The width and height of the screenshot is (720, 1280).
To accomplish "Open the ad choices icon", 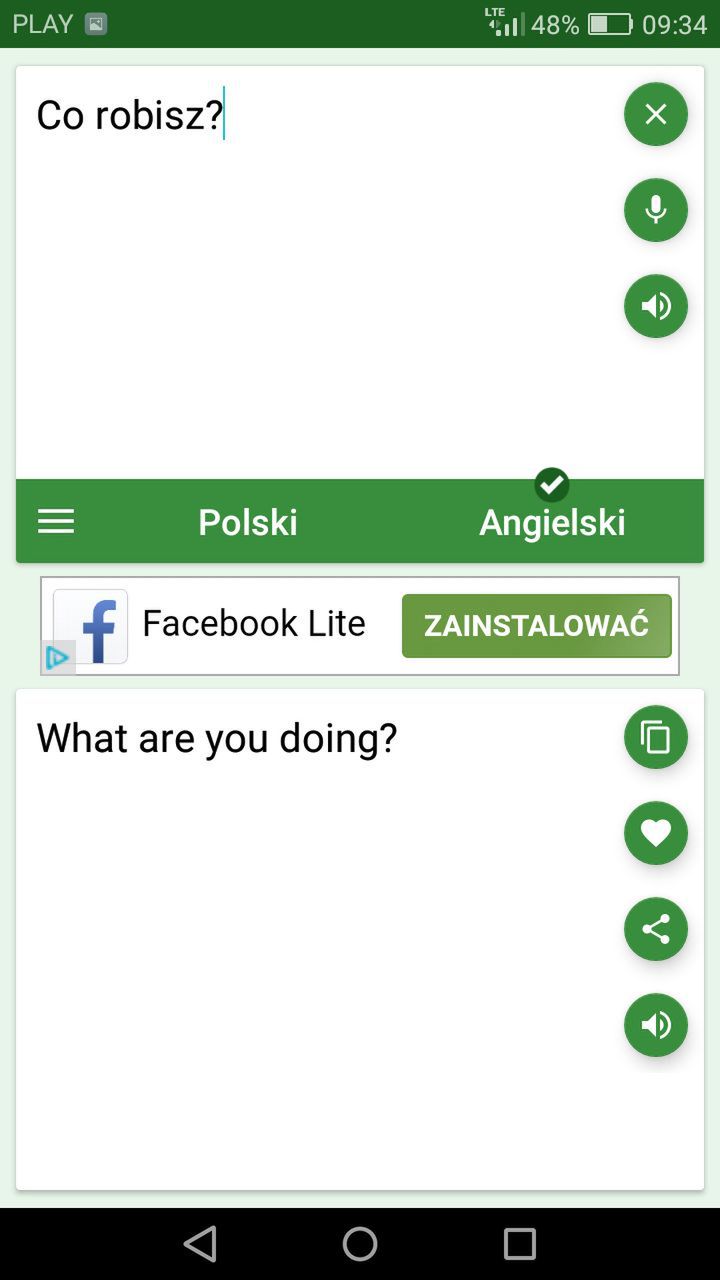I will (58, 657).
